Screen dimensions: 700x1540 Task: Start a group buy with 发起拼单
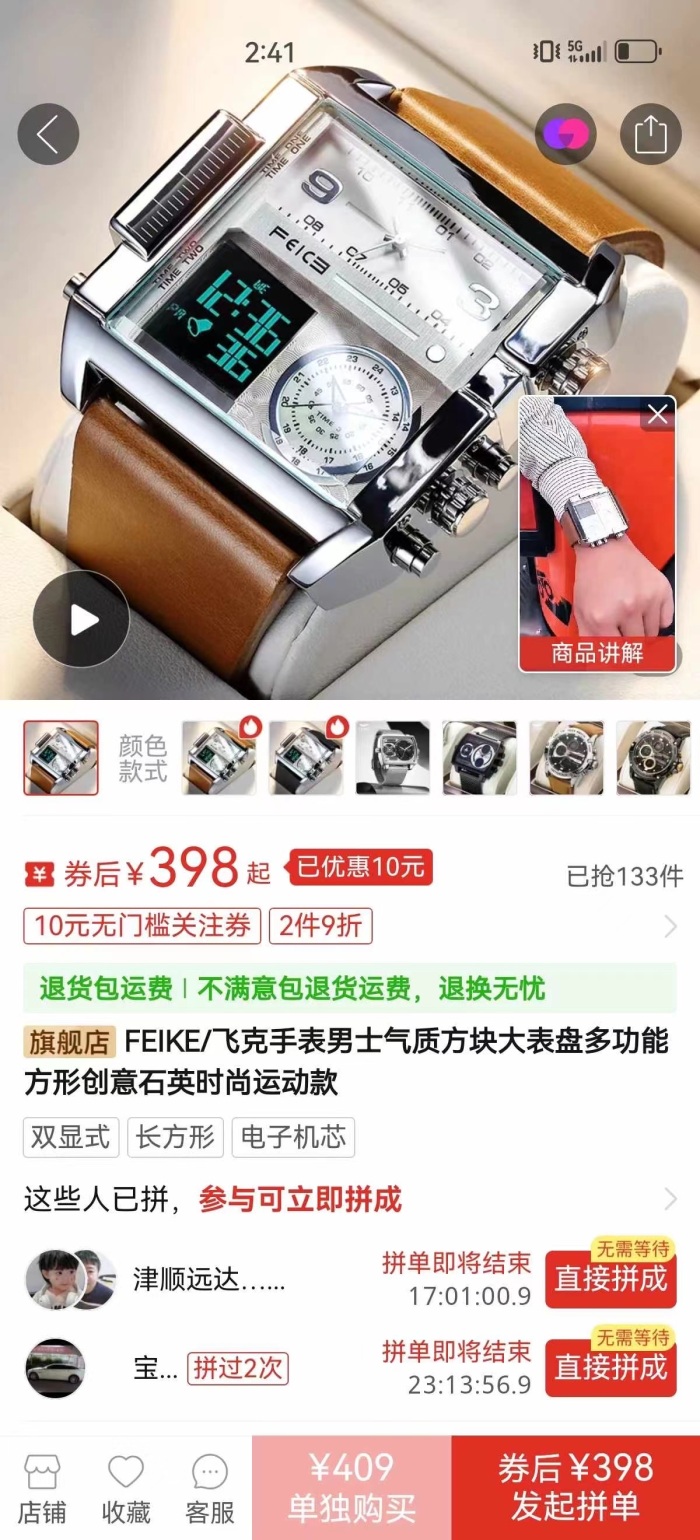pos(575,1488)
